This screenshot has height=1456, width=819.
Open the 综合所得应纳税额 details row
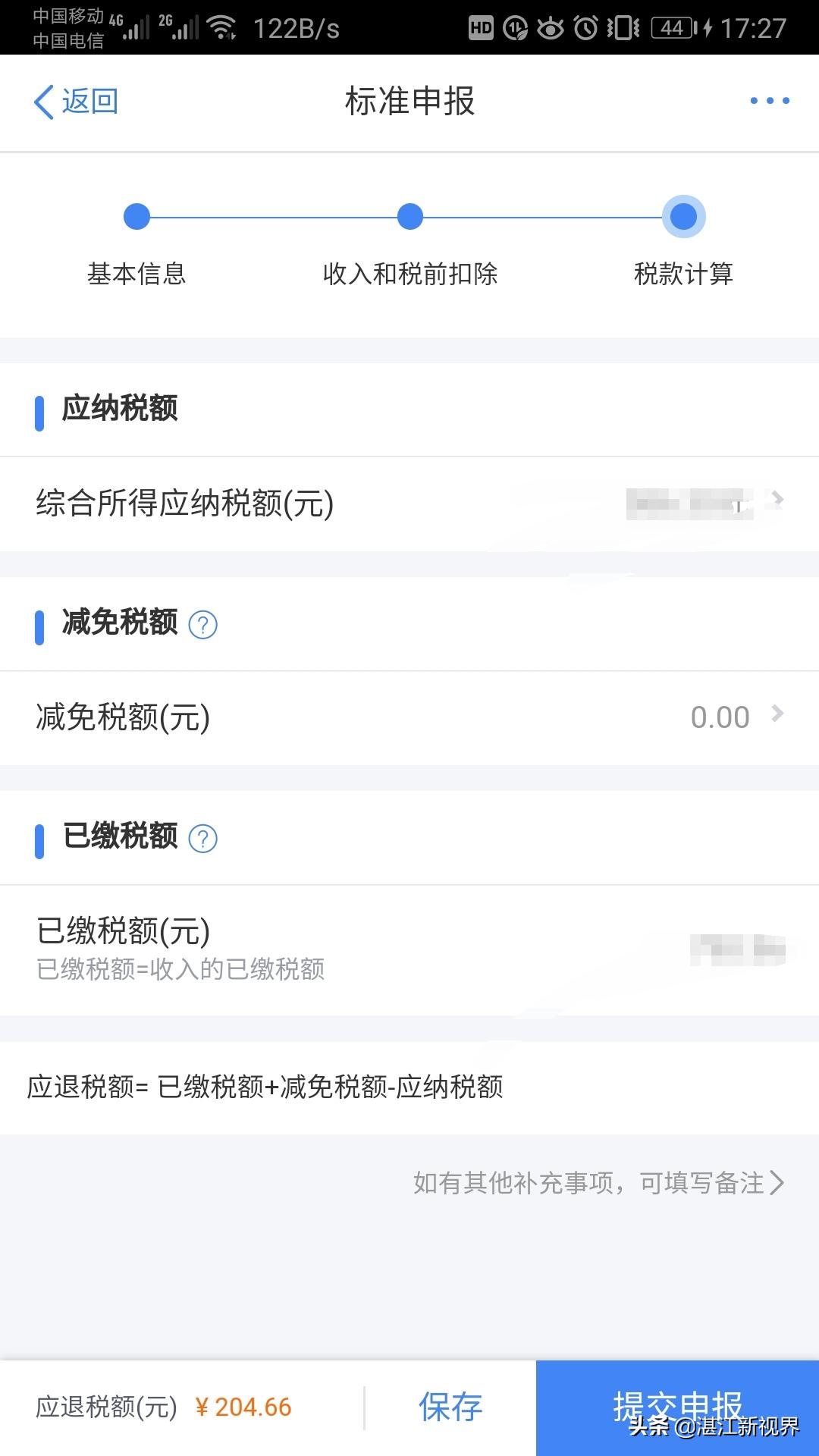tap(409, 504)
